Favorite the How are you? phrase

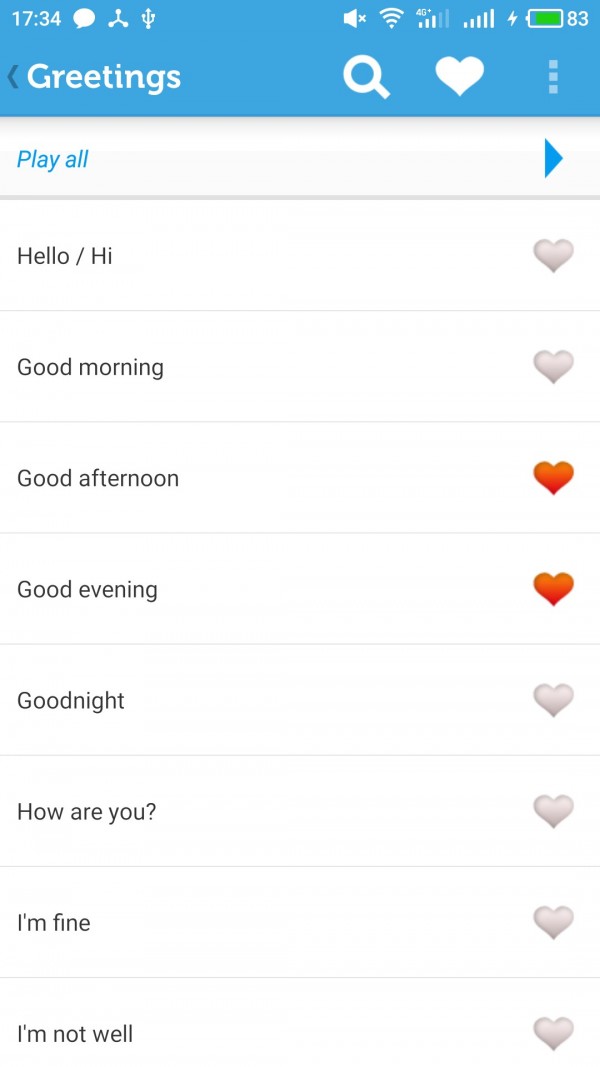553,811
